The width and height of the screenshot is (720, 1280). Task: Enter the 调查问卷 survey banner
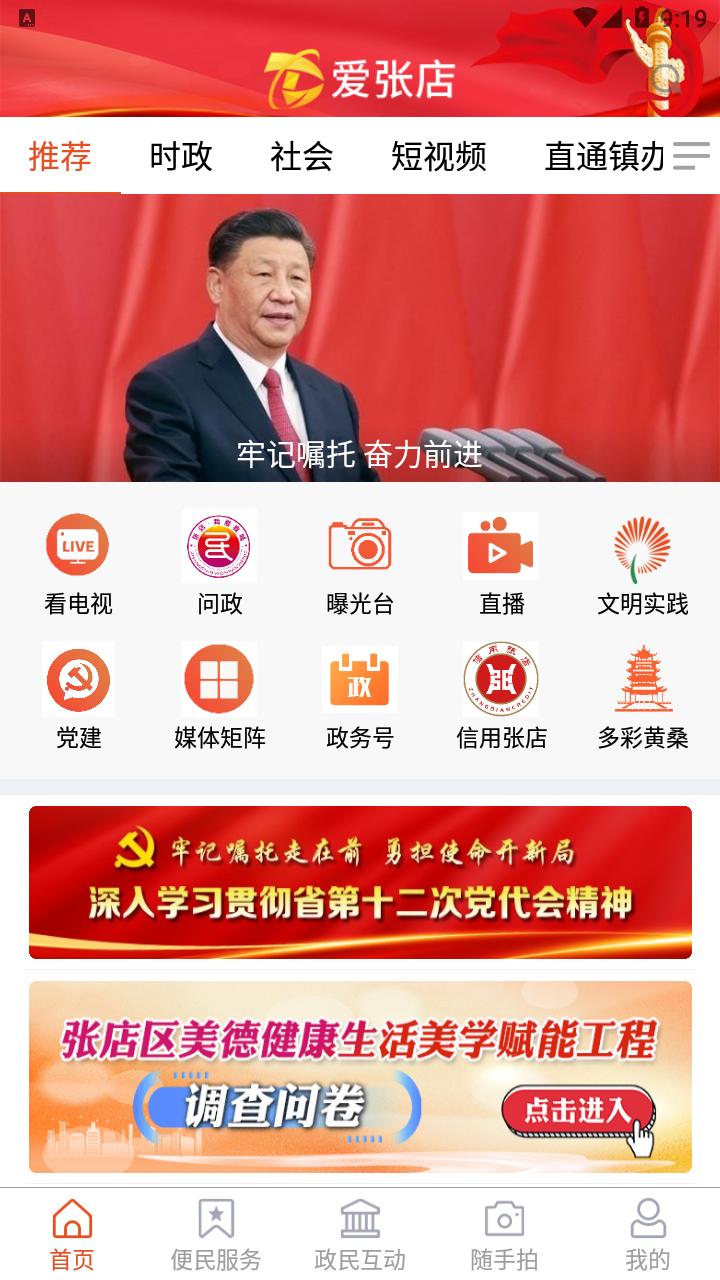tap(360, 1076)
